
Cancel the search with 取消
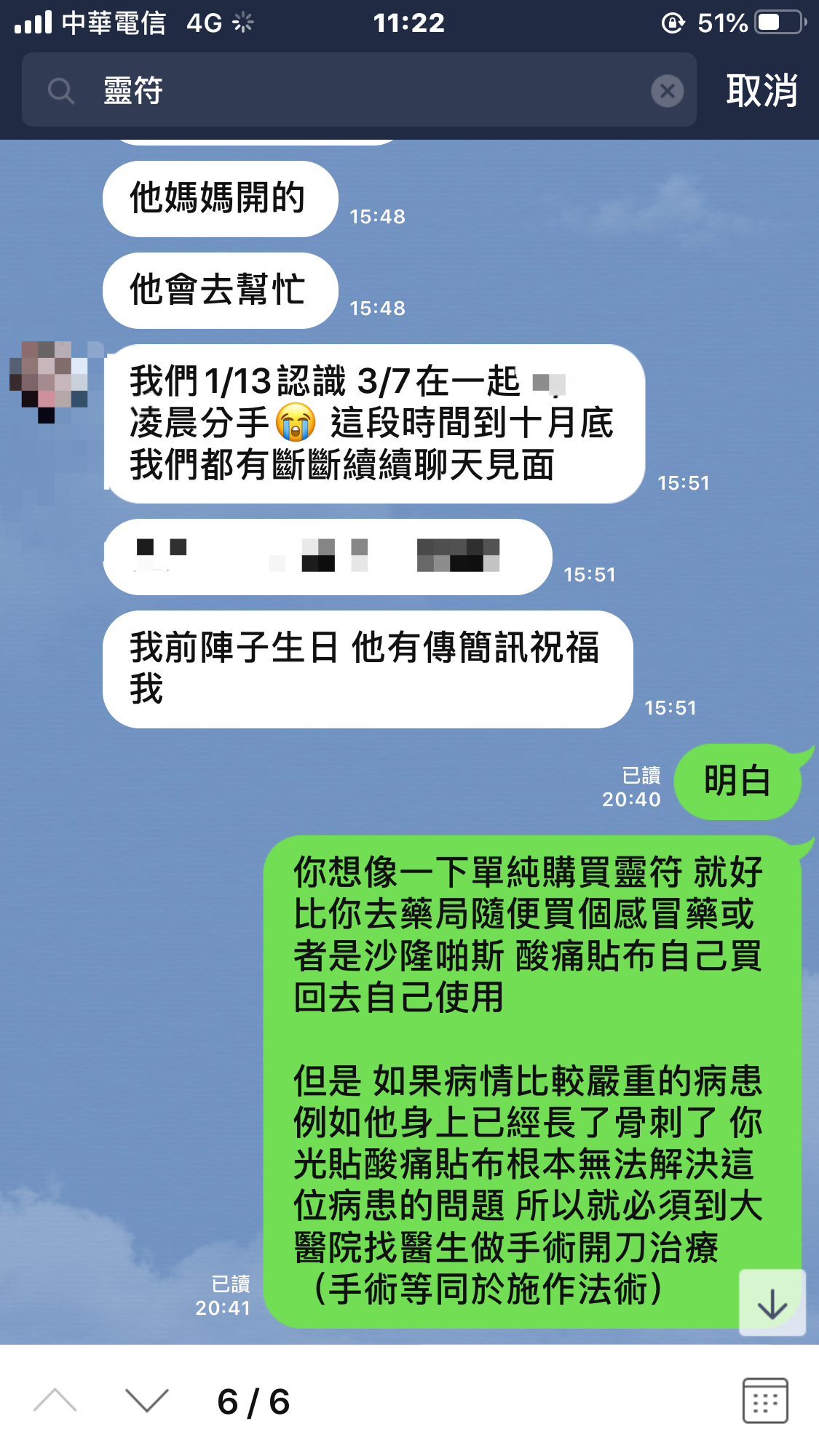click(x=761, y=92)
